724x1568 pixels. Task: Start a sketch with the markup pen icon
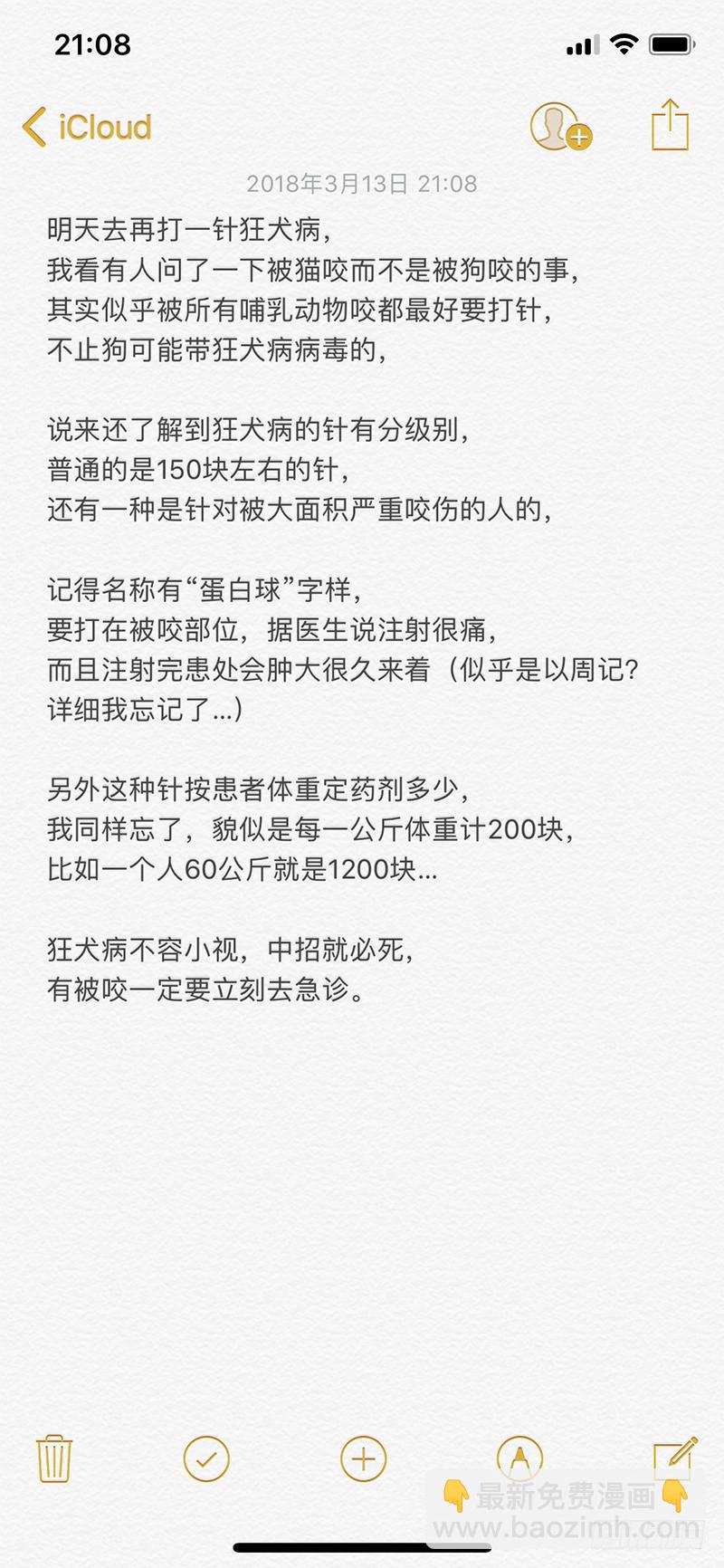pos(519,1458)
